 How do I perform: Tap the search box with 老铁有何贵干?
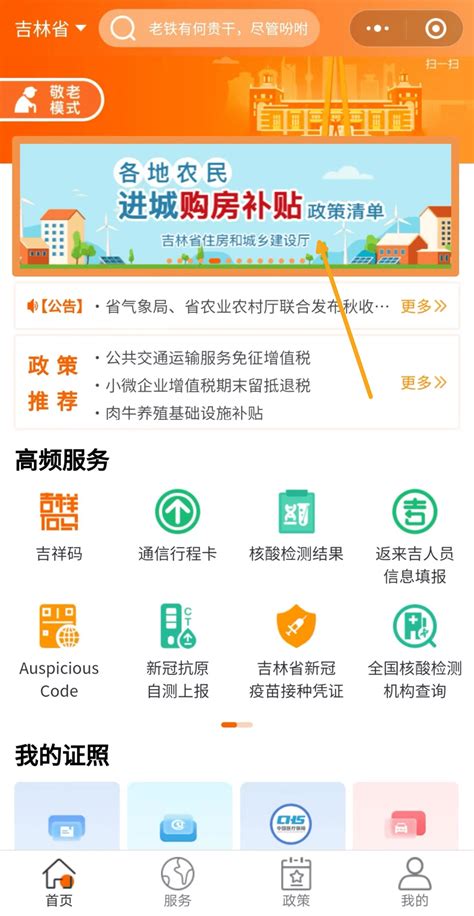coord(209,28)
